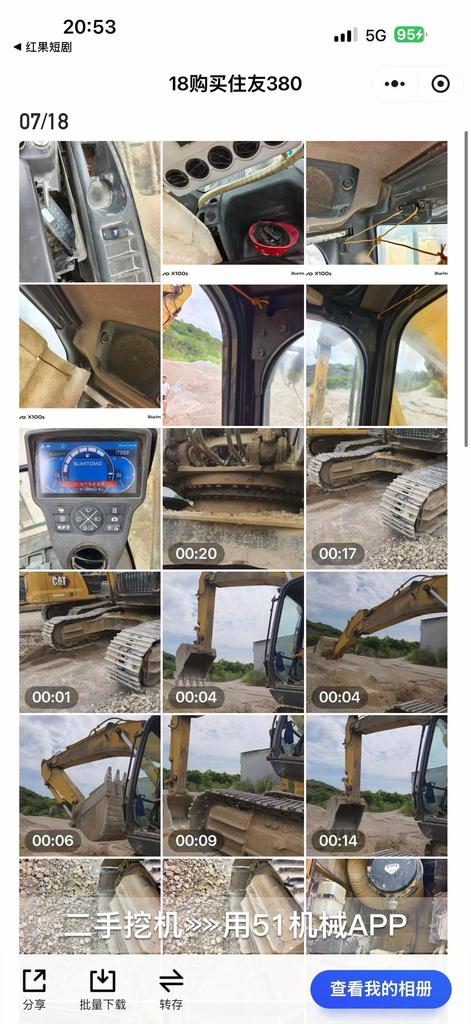
Task: Play the 00:17 track video
Action: tap(377, 498)
